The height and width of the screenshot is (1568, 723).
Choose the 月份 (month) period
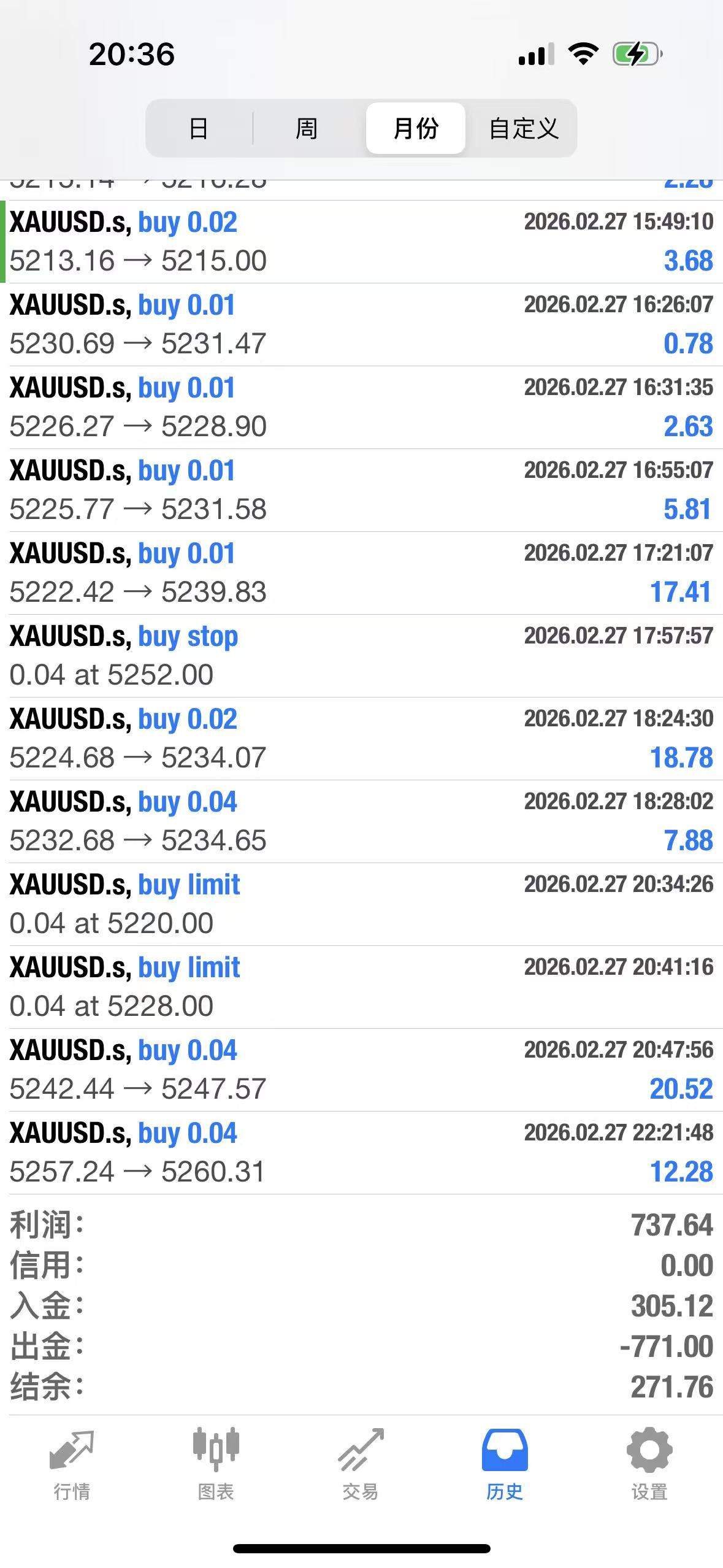click(416, 129)
